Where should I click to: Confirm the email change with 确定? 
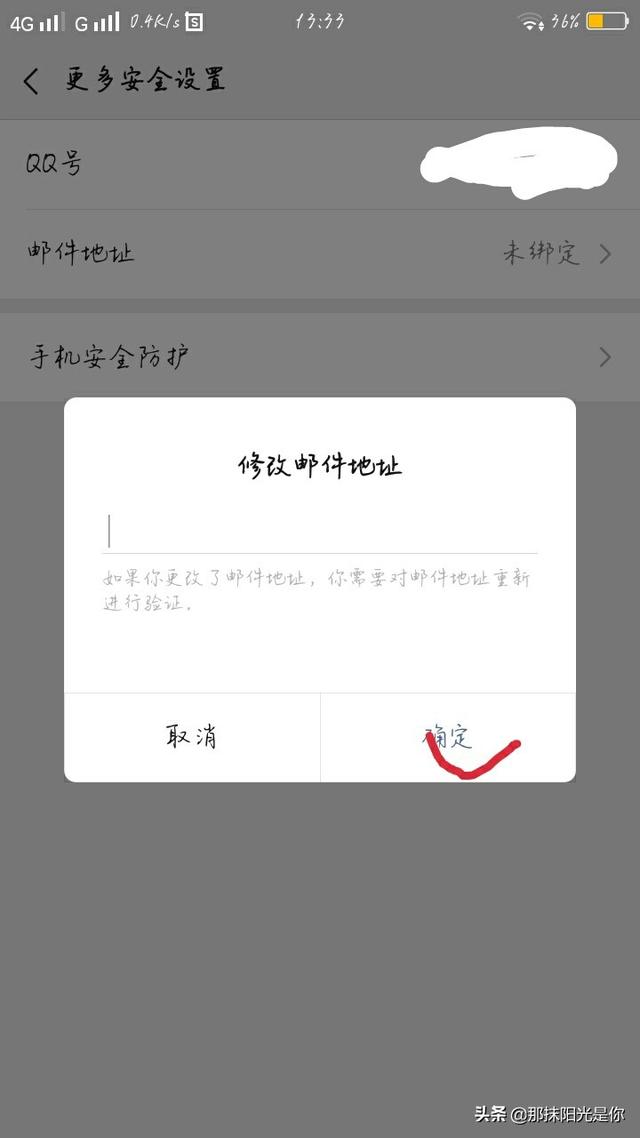tap(448, 737)
